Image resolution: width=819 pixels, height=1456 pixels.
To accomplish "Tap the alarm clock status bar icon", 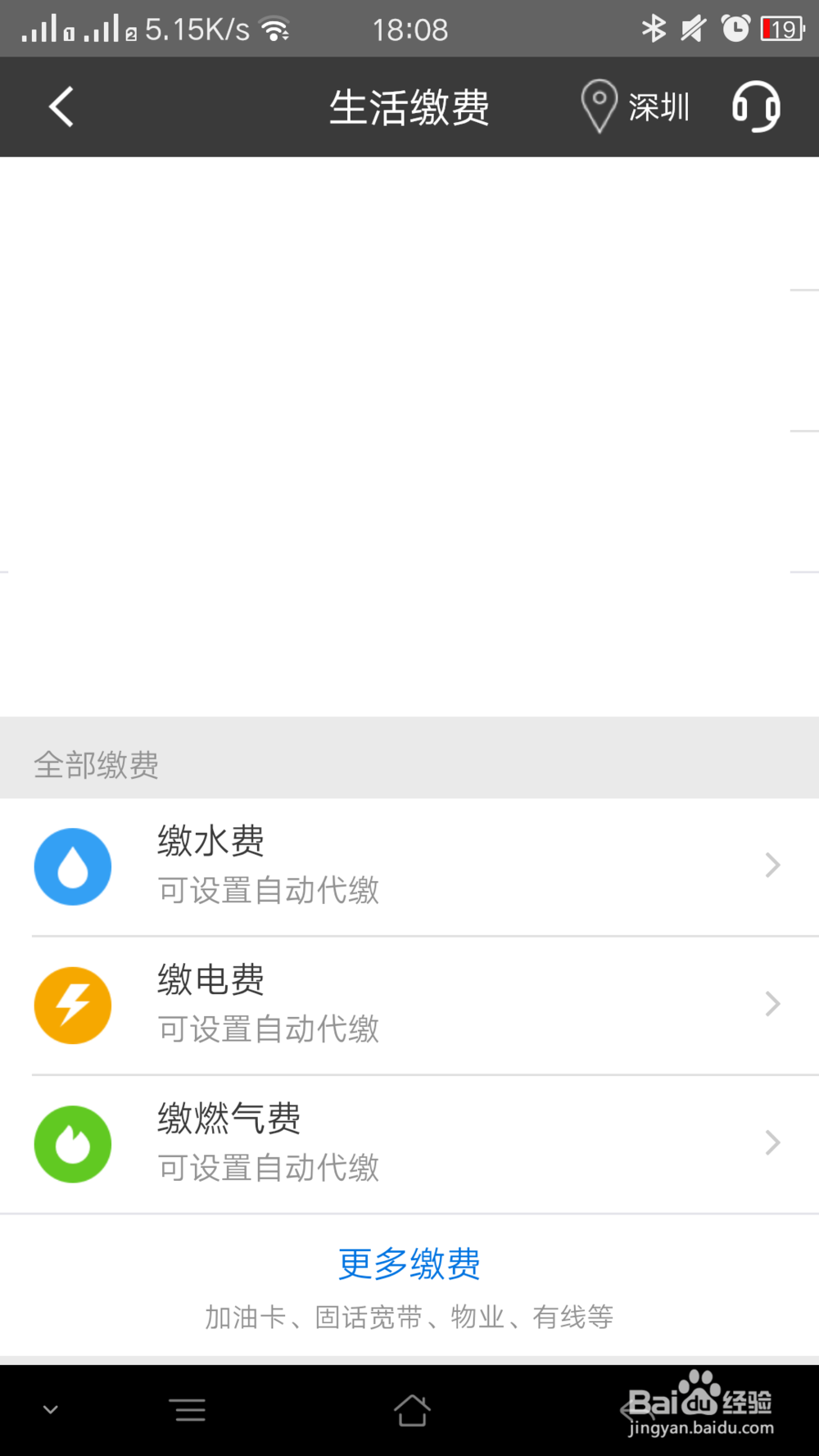I will click(735, 28).
